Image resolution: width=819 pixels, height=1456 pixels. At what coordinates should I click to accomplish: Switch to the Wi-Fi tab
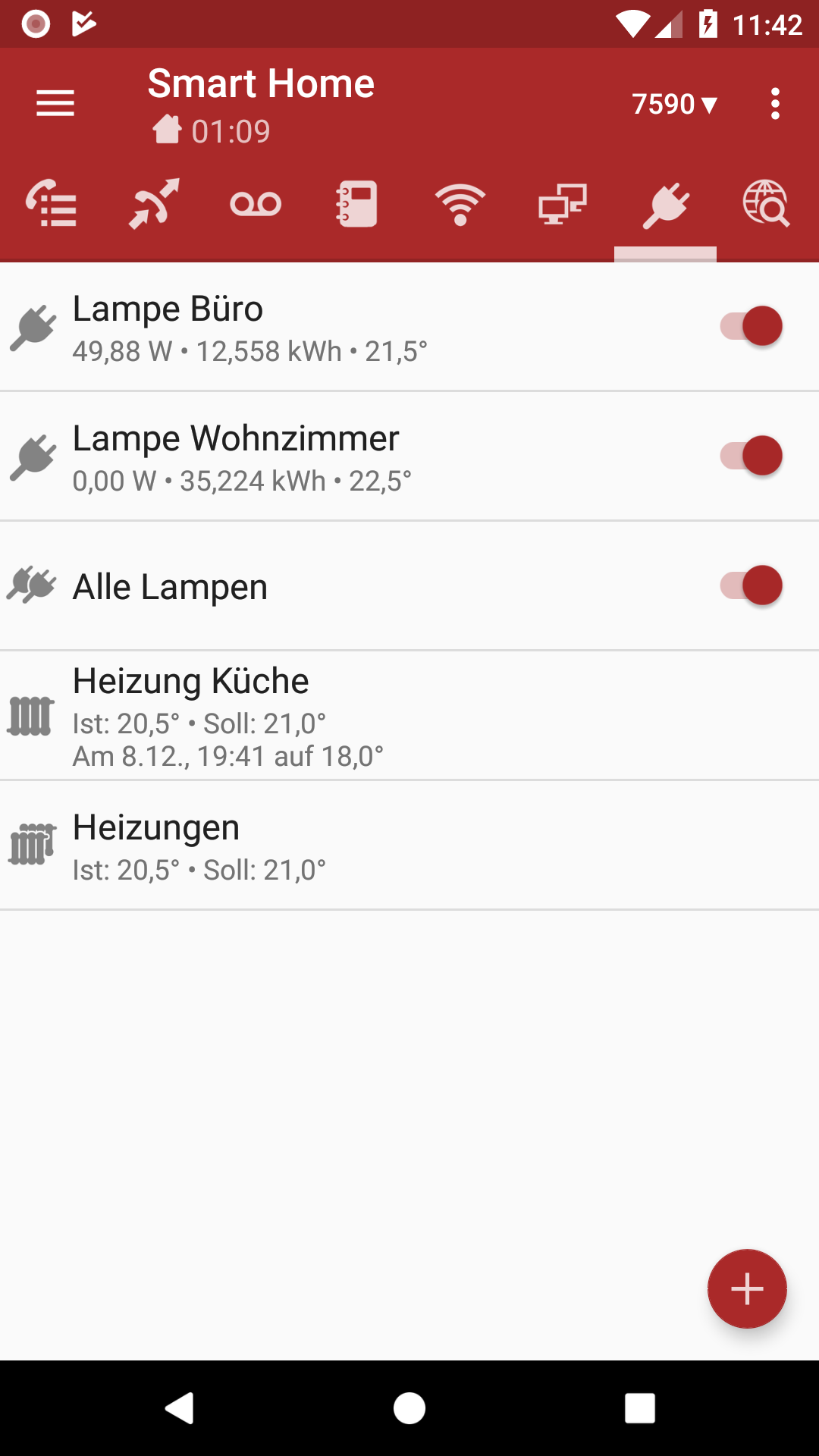(460, 204)
